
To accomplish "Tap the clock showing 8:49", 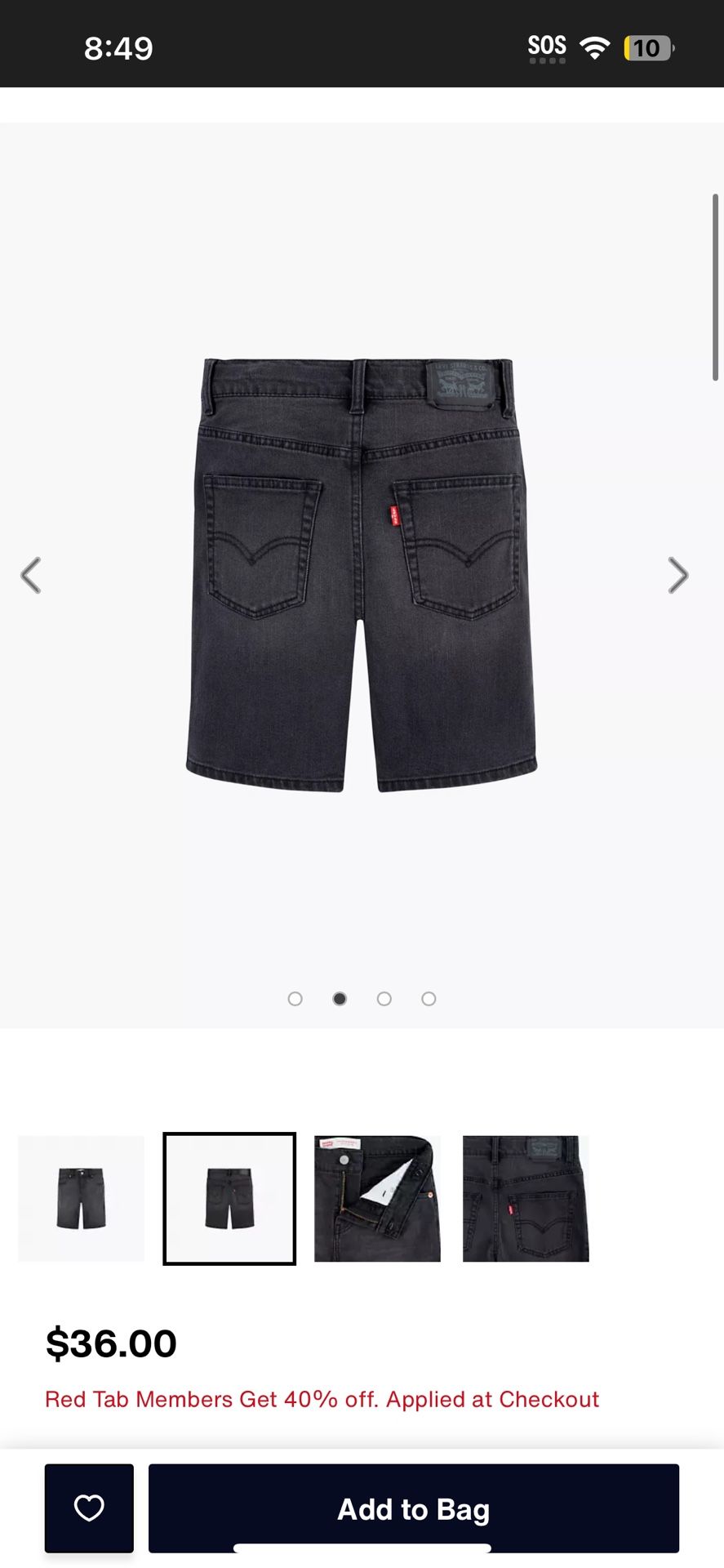I will 118,47.
